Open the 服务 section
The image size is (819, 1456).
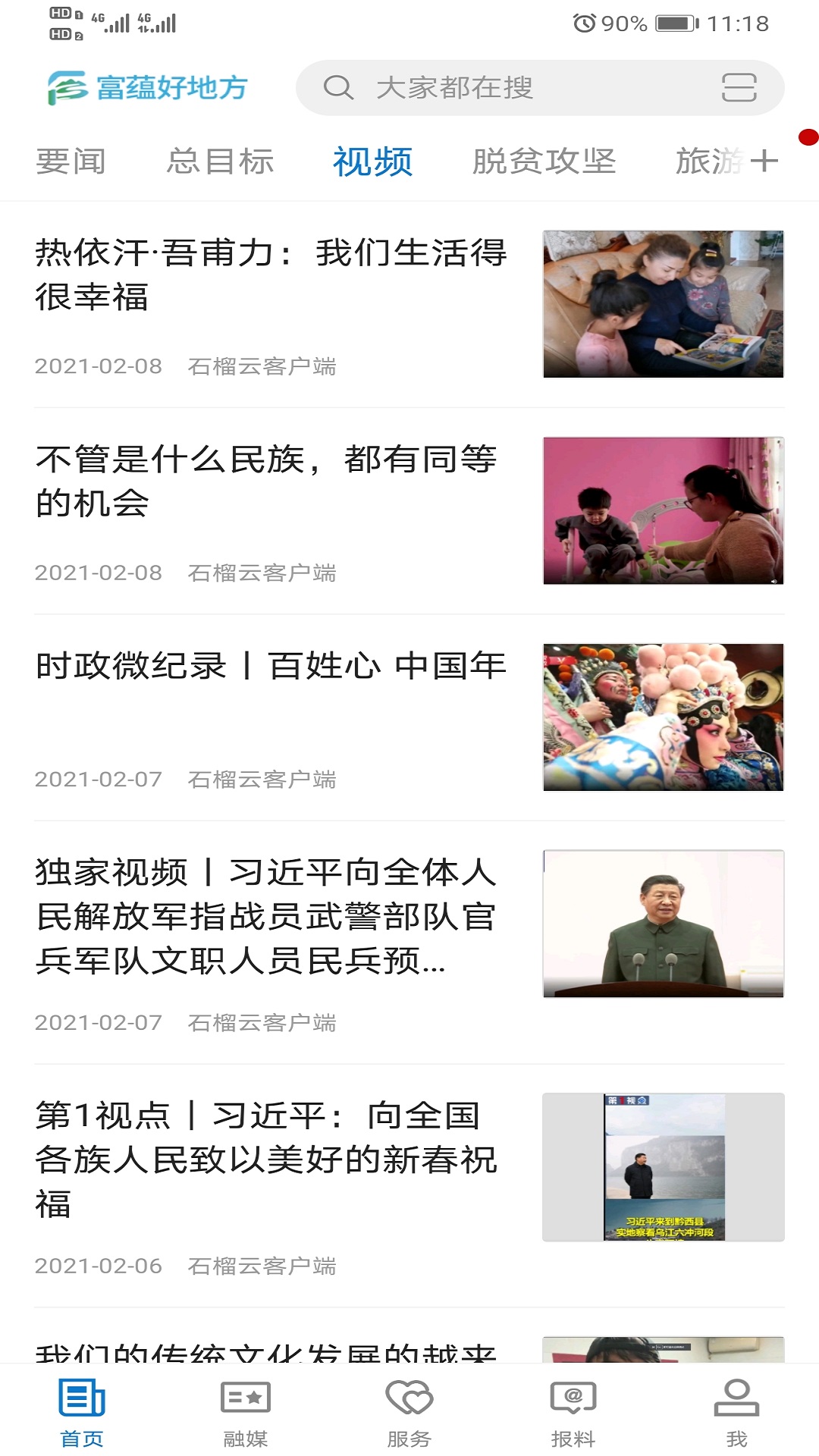click(x=409, y=1412)
